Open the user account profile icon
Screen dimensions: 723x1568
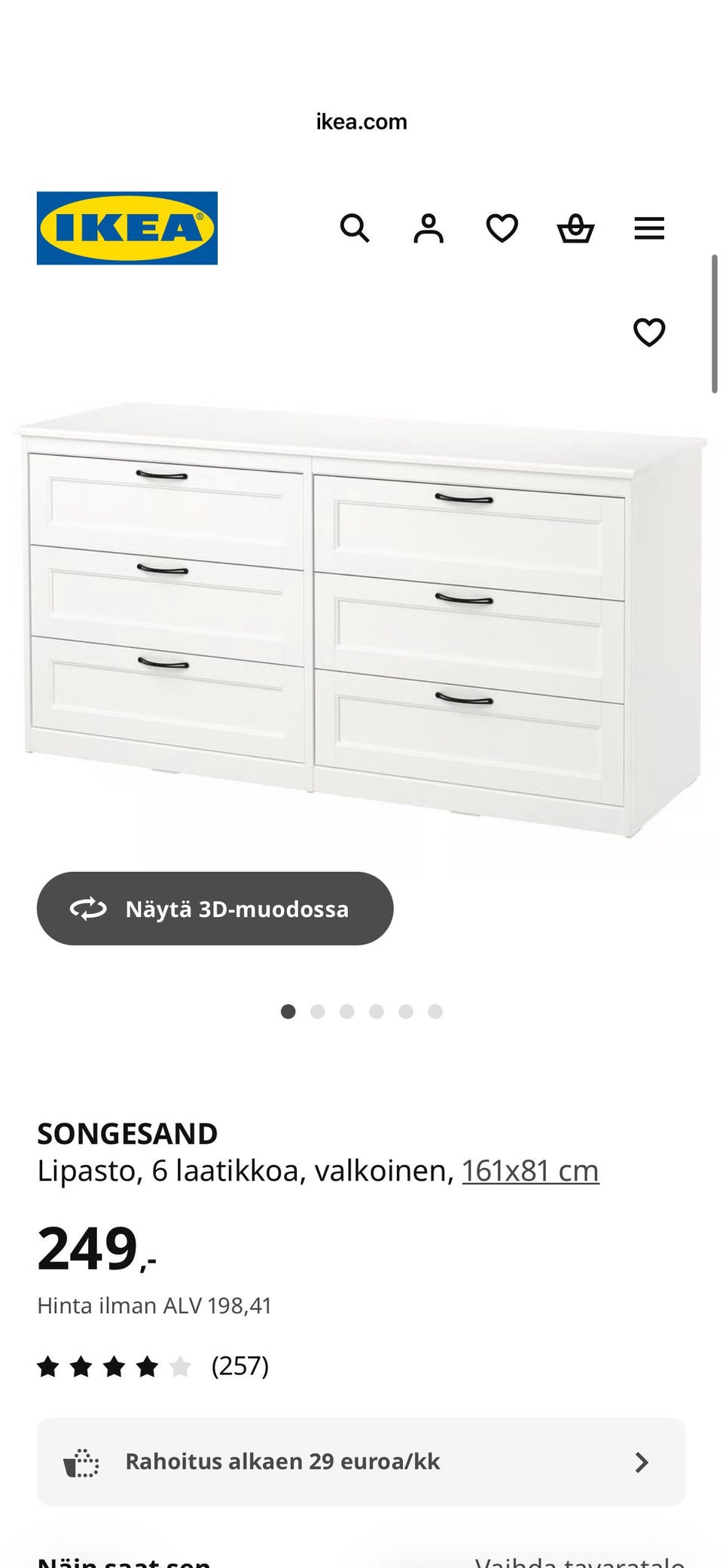click(x=429, y=228)
